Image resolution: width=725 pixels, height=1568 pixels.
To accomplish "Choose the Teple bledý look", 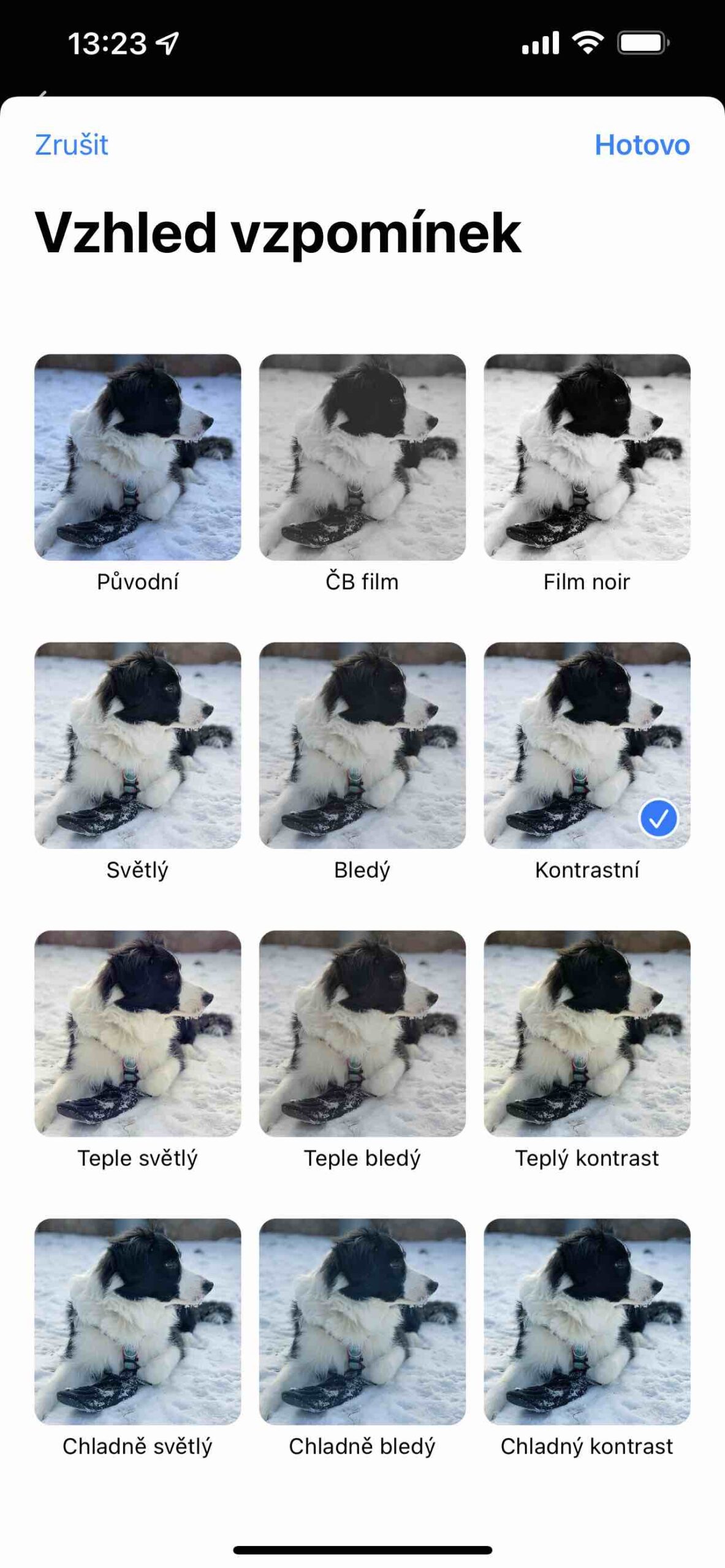I will (x=362, y=1033).
